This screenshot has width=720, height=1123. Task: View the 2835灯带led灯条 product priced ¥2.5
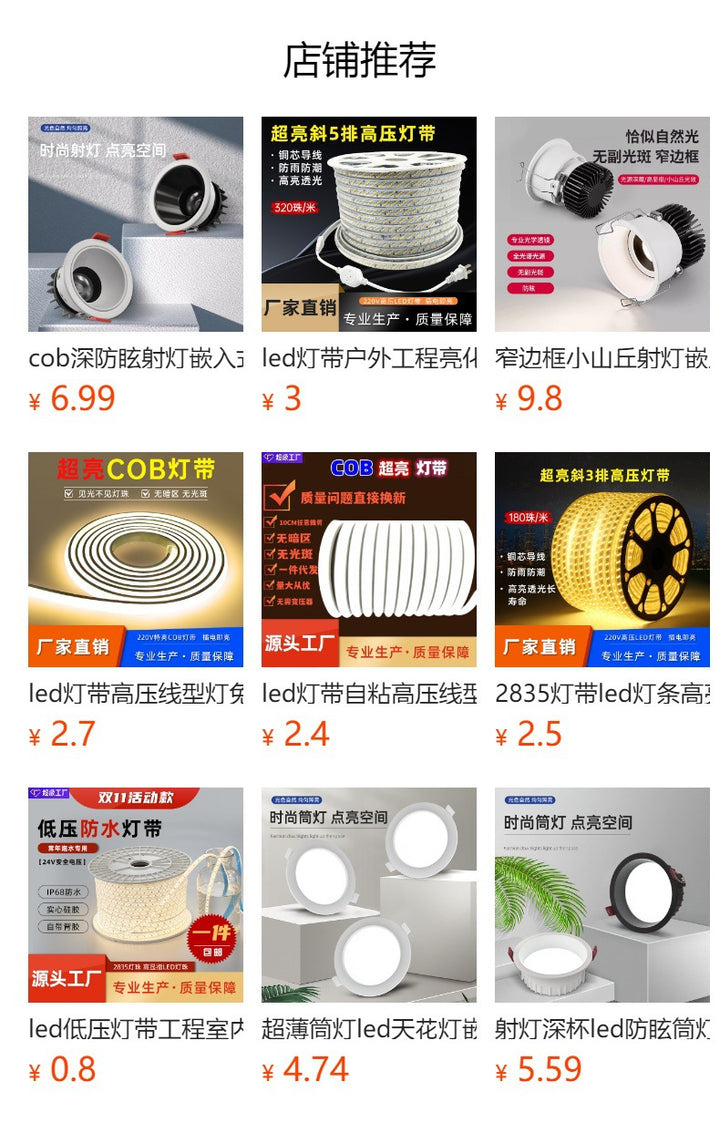pyautogui.click(x=602, y=559)
